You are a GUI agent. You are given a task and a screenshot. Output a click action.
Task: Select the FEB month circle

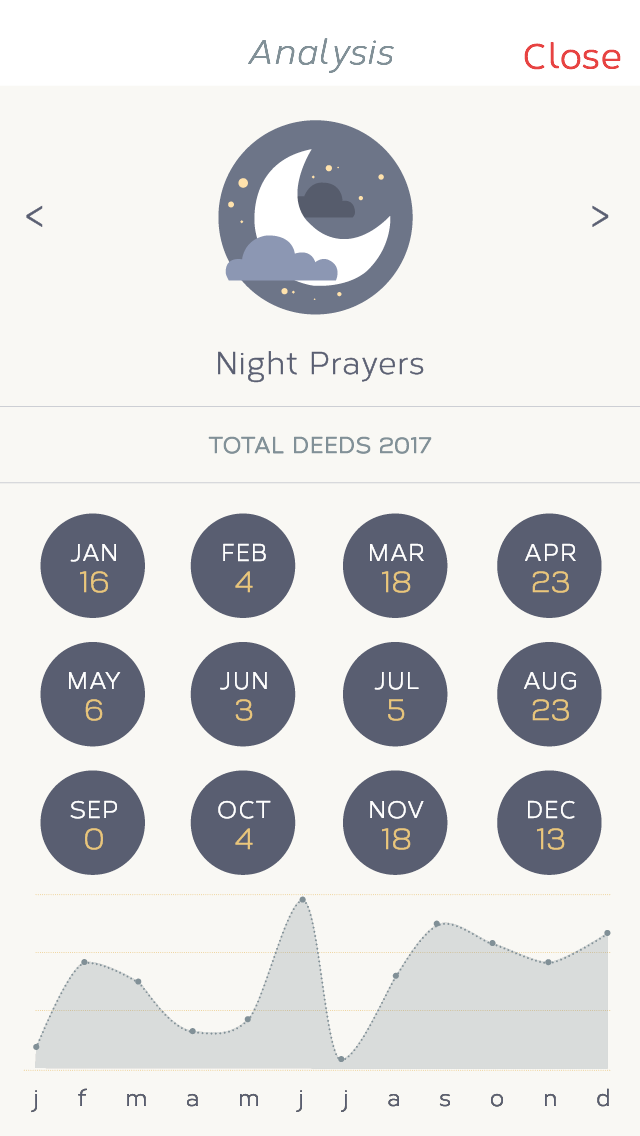(x=244, y=566)
